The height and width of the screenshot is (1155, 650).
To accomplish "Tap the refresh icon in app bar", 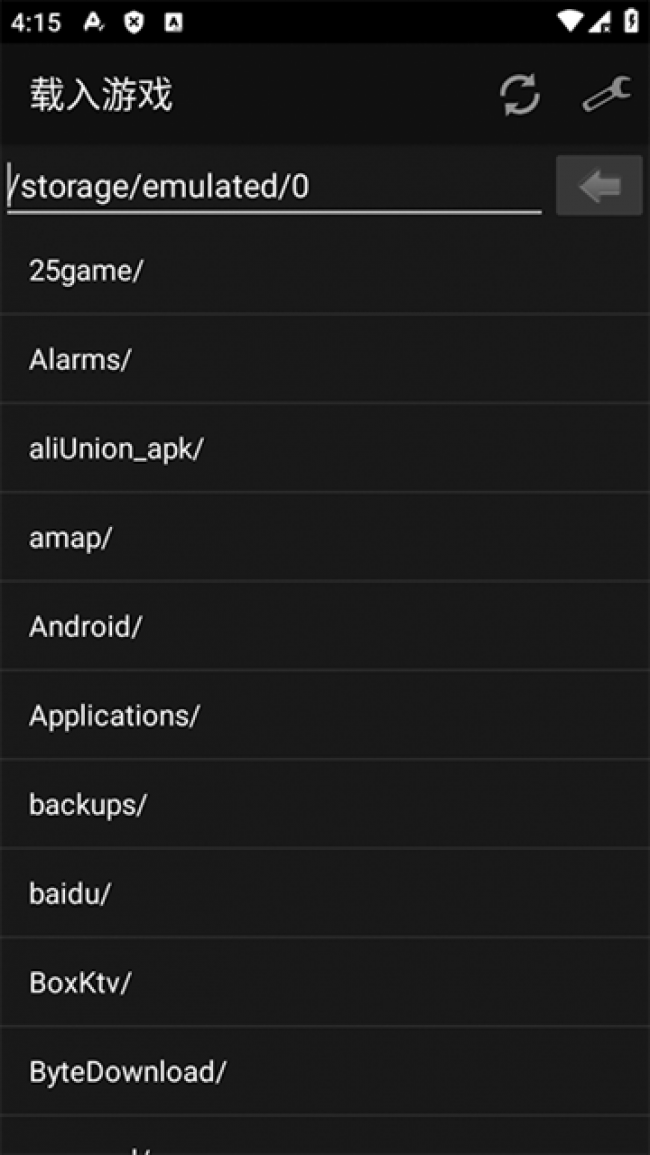I will coord(520,95).
